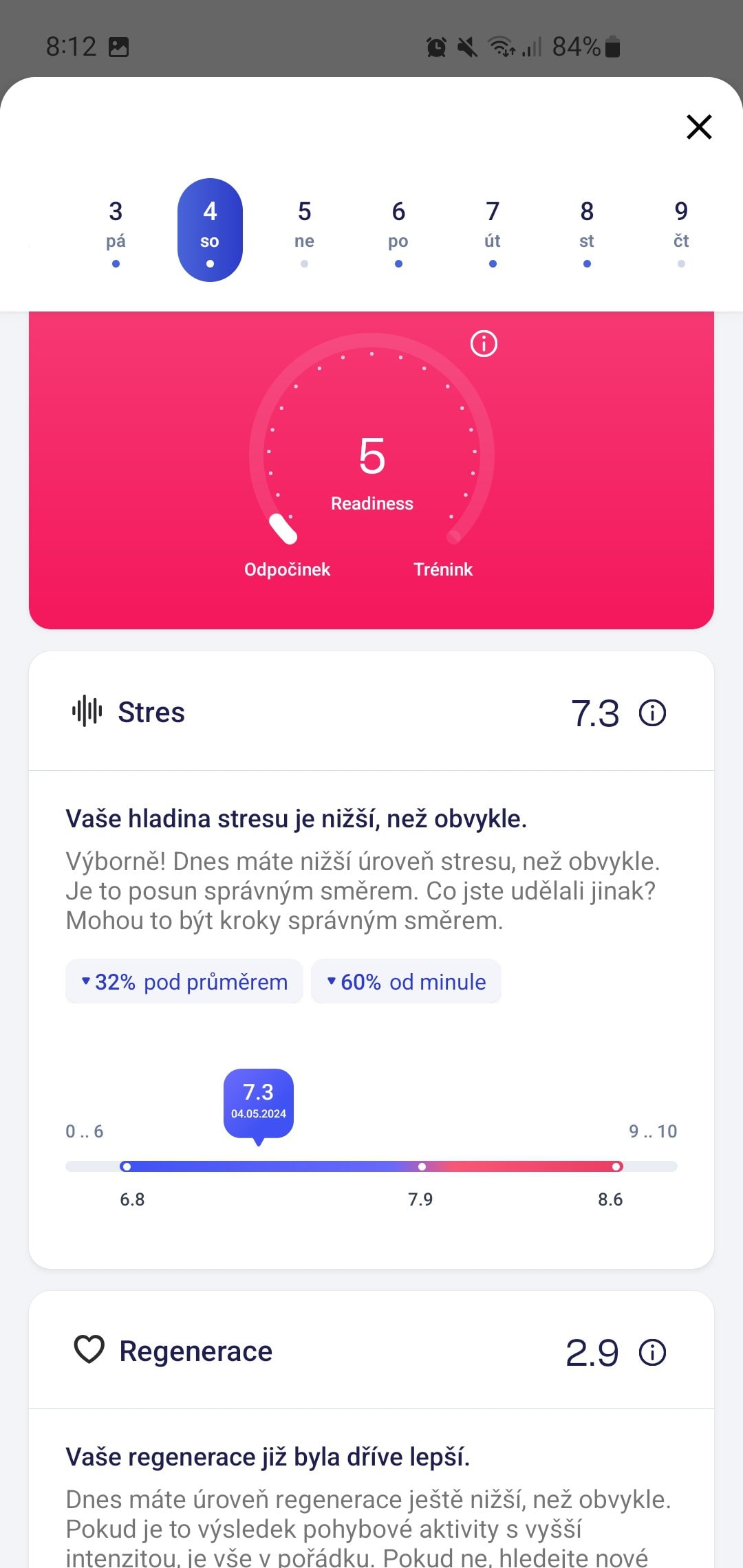This screenshot has height=1568, width=743.
Task: Show info about Regenerace score
Action: pyautogui.click(x=652, y=1352)
